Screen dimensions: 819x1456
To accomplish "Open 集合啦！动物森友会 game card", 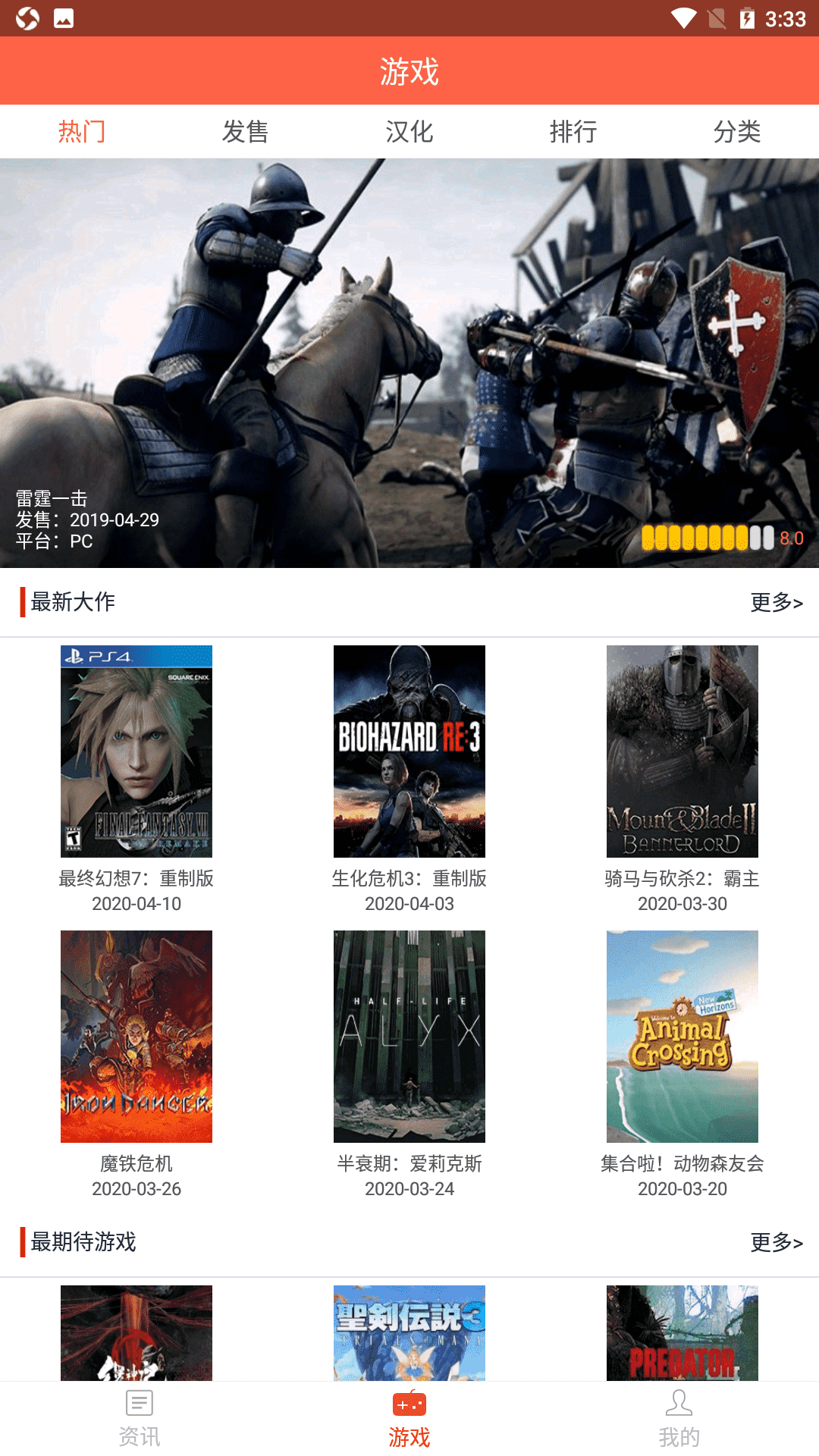I will 682,1037.
